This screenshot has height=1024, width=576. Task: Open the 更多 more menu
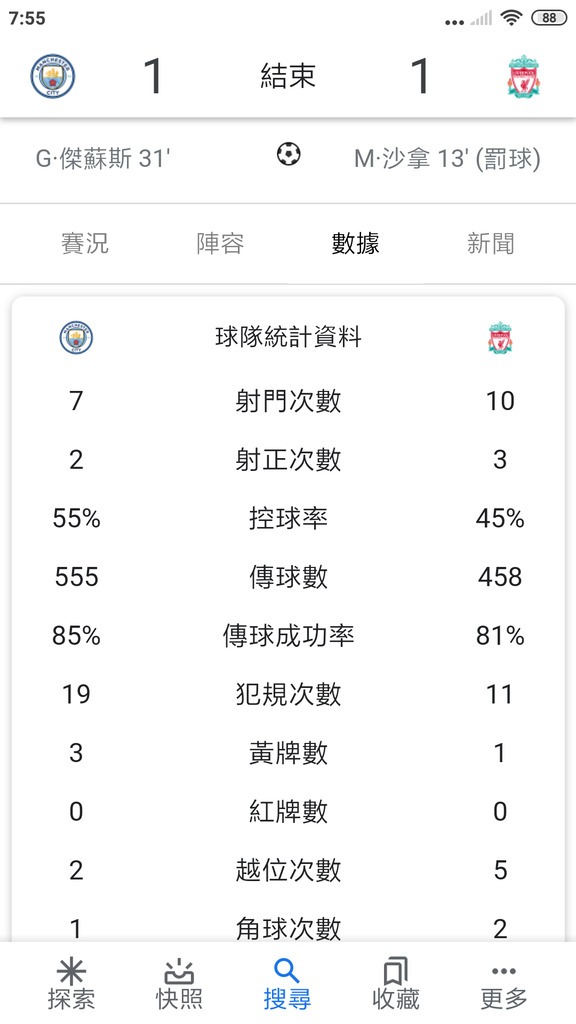pyautogui.click(x=504, y=984)
